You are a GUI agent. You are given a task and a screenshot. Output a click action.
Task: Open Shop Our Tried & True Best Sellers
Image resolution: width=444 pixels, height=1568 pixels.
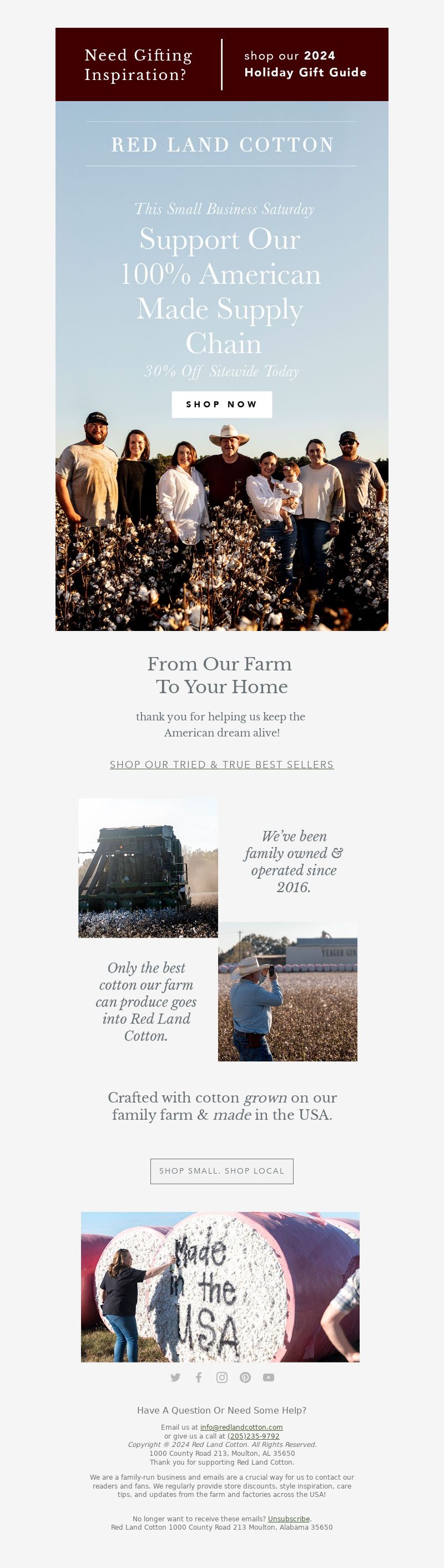pos(221,764)
